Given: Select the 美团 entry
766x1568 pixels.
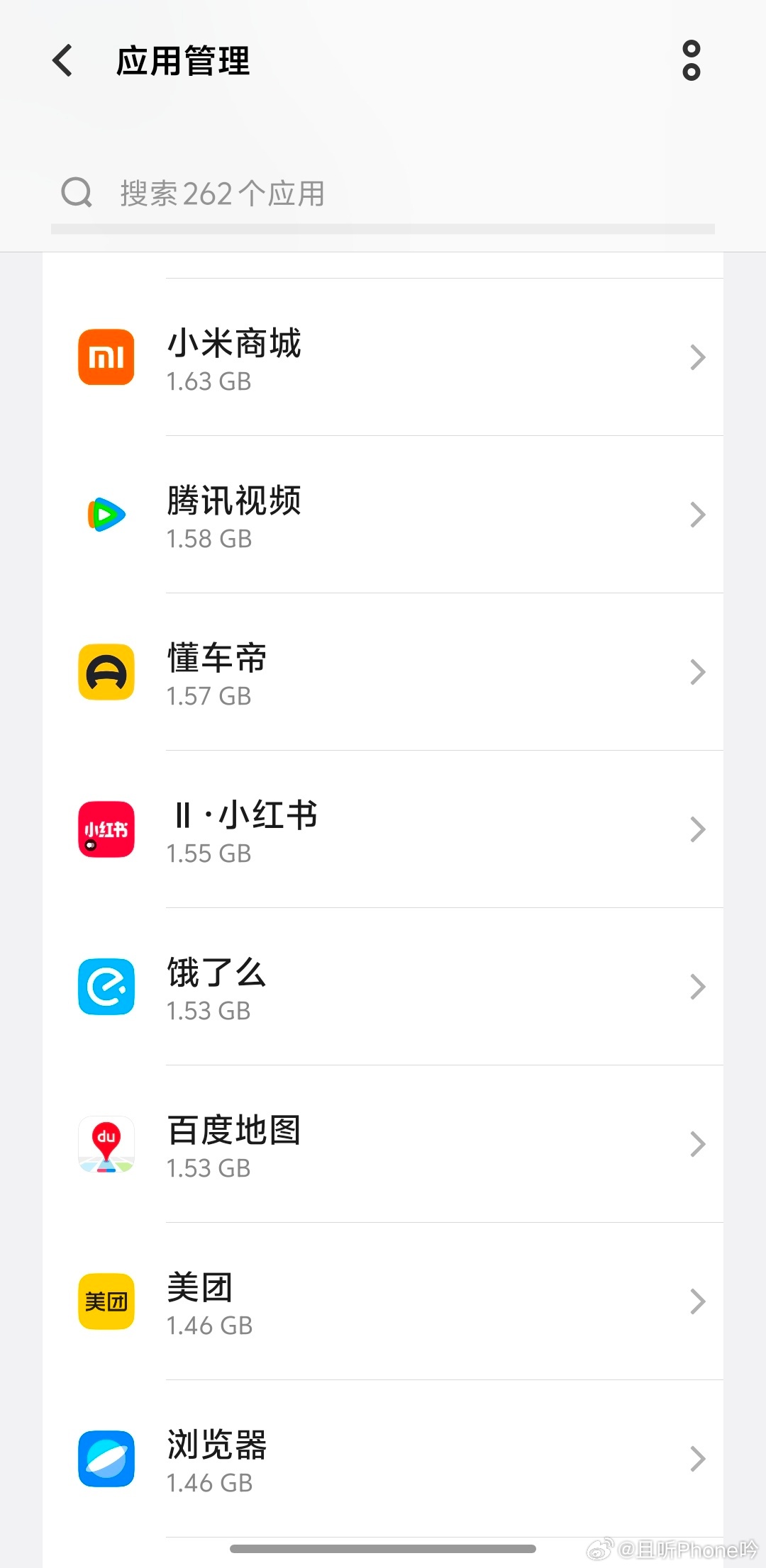Looking at the screenshot, I should pos(383,1301).
